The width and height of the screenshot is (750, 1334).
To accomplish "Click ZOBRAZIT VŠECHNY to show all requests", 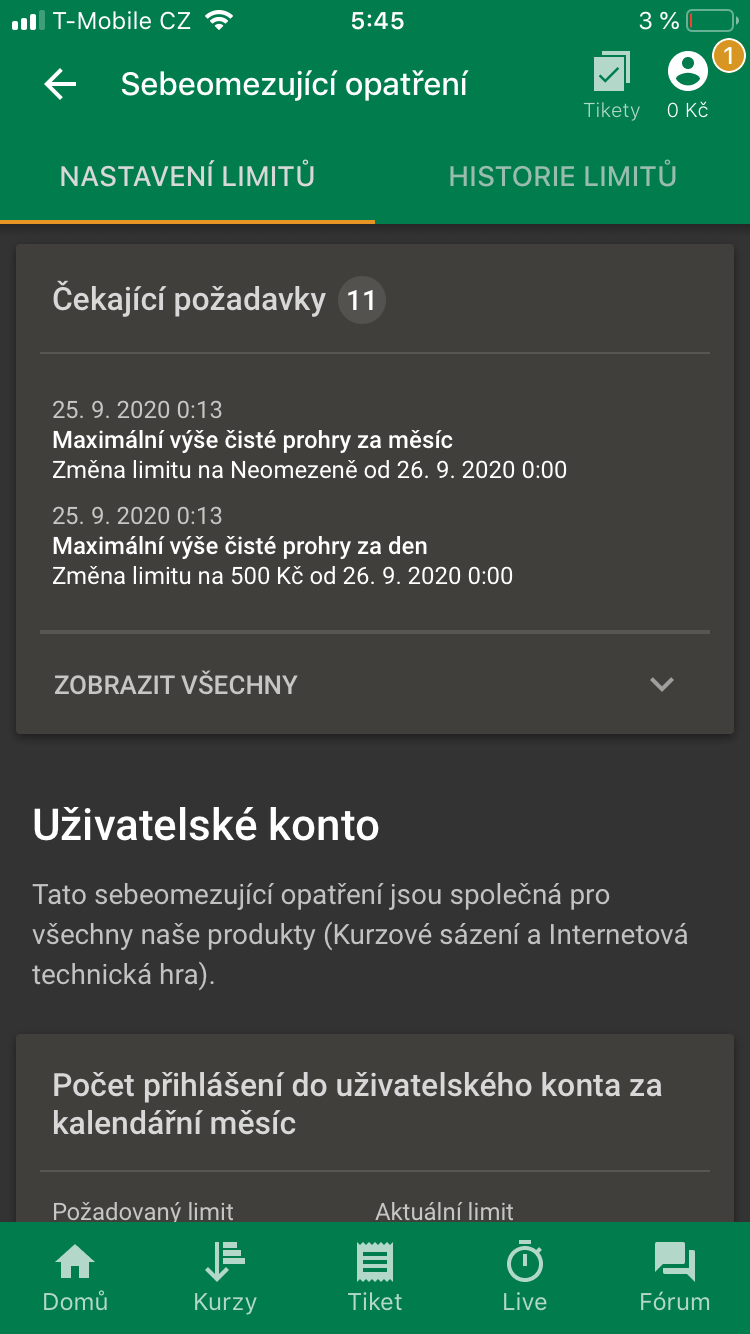I will click(x=175, y=685).
